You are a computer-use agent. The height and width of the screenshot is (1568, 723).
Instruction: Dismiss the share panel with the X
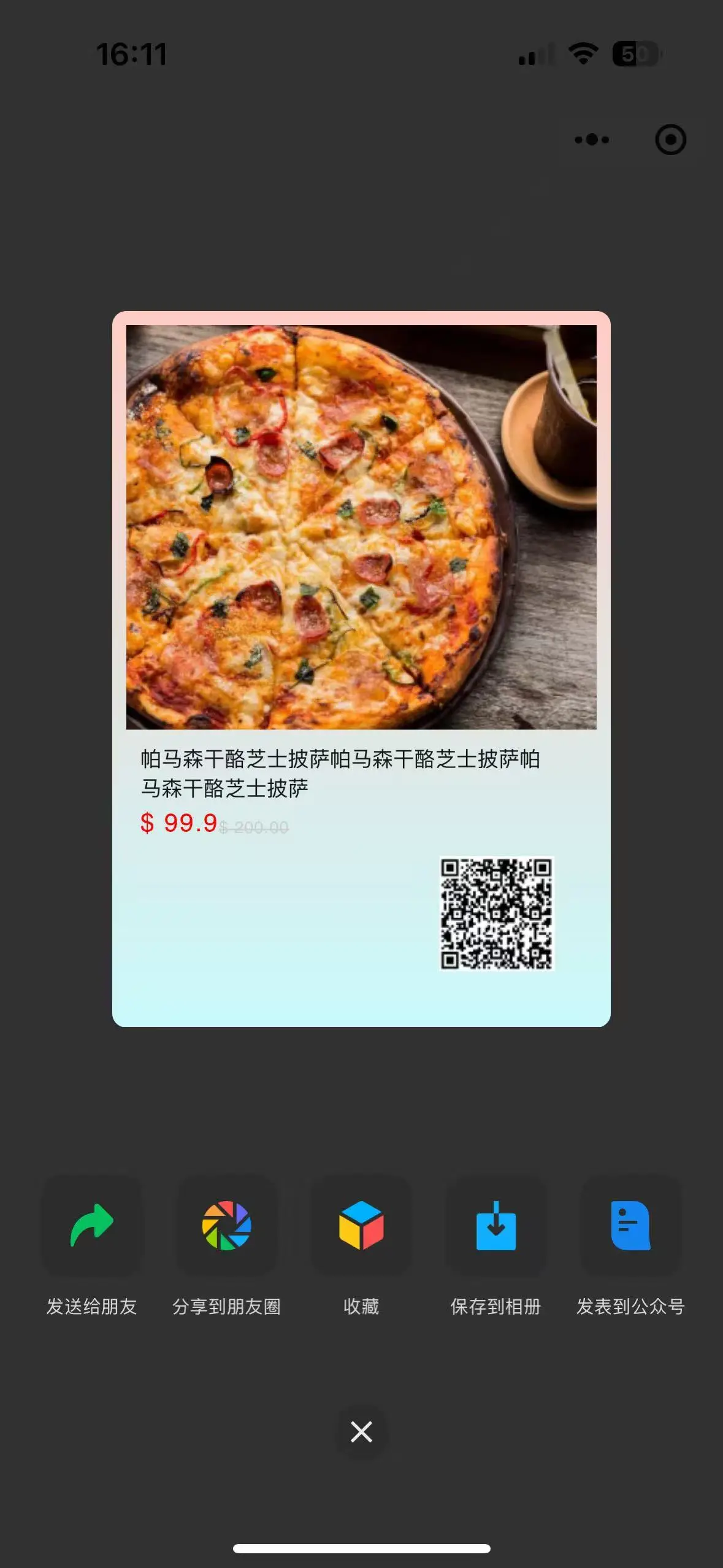click(x=361, y=1432)
